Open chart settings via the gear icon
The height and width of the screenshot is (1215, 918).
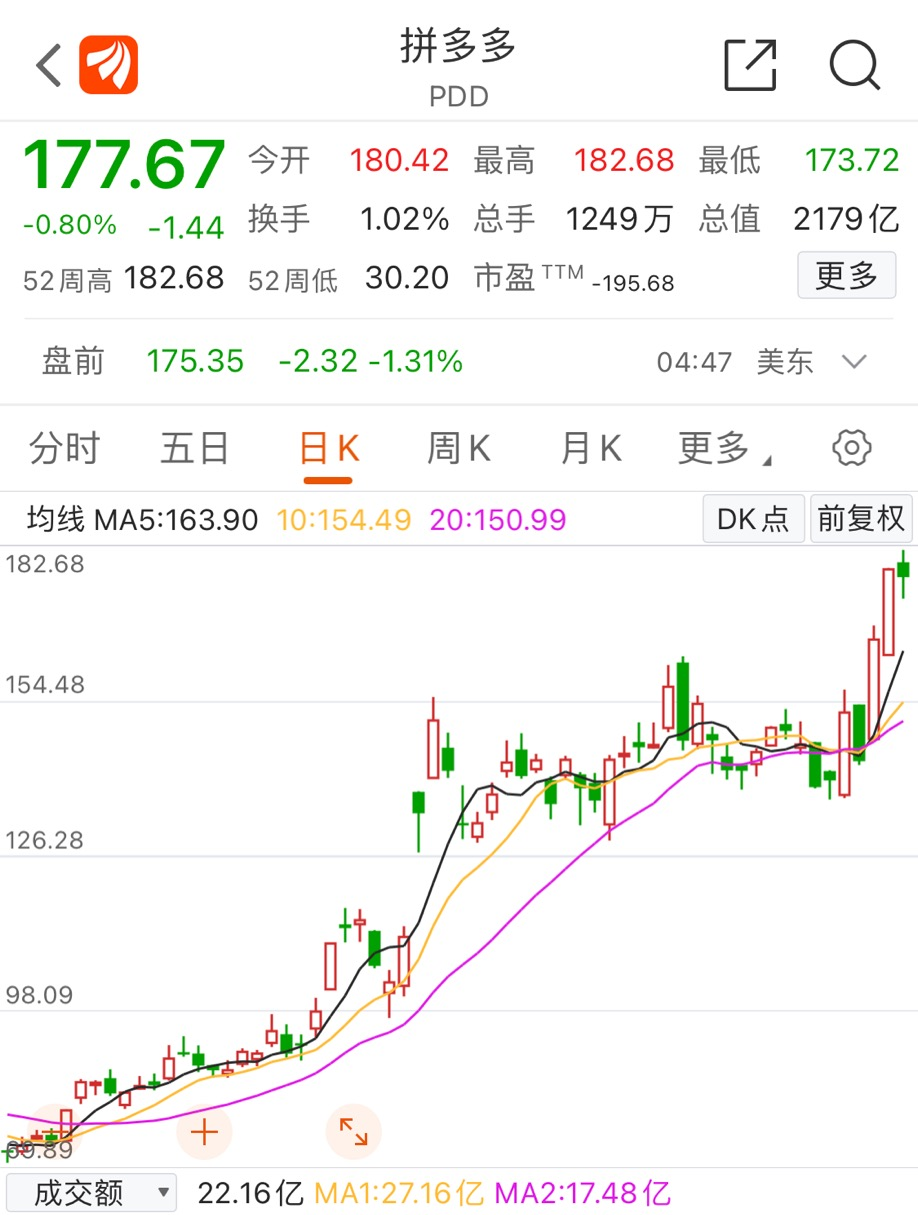[x=850, y=448]
